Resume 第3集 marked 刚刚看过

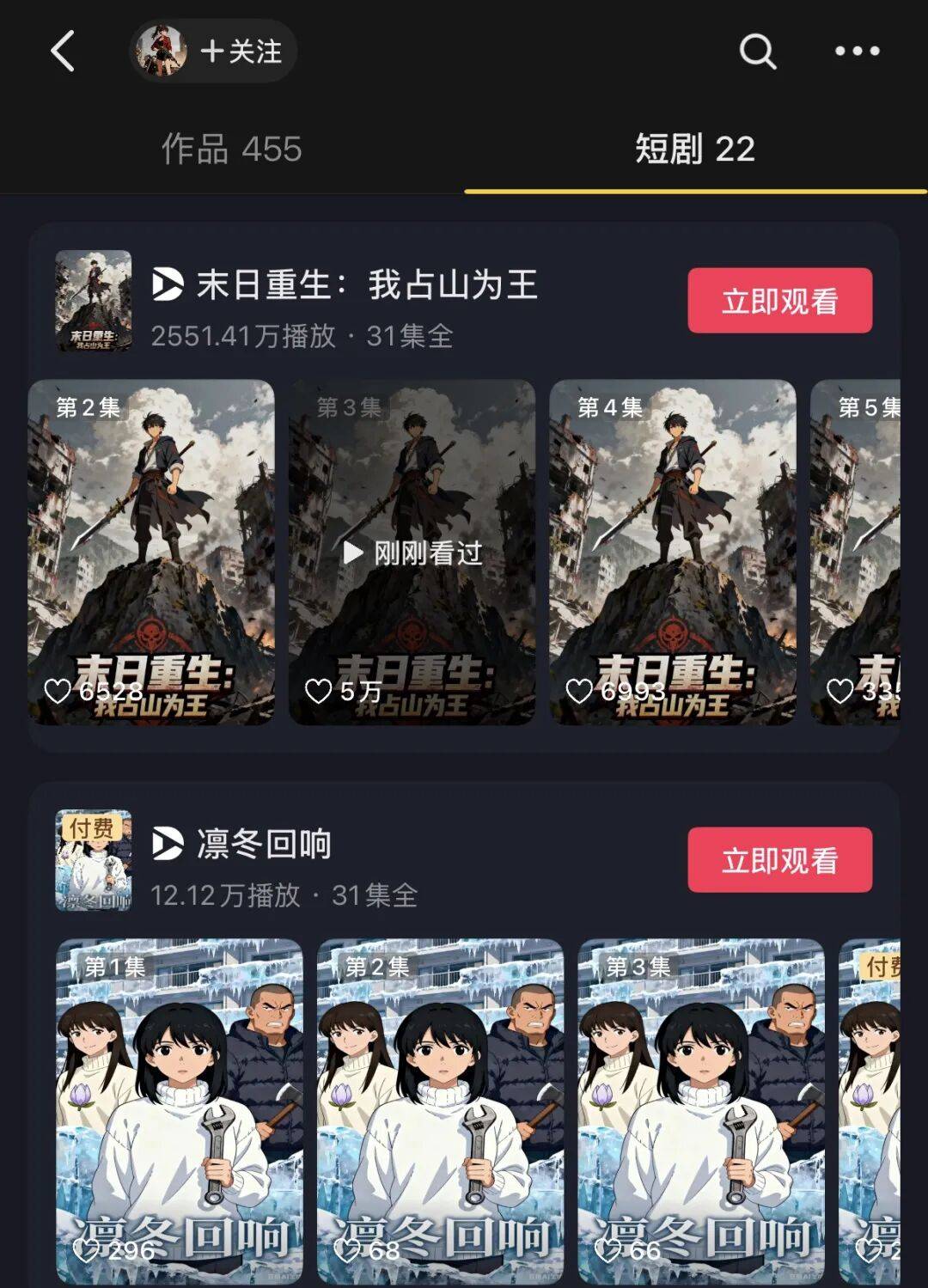tap(412, 552)
